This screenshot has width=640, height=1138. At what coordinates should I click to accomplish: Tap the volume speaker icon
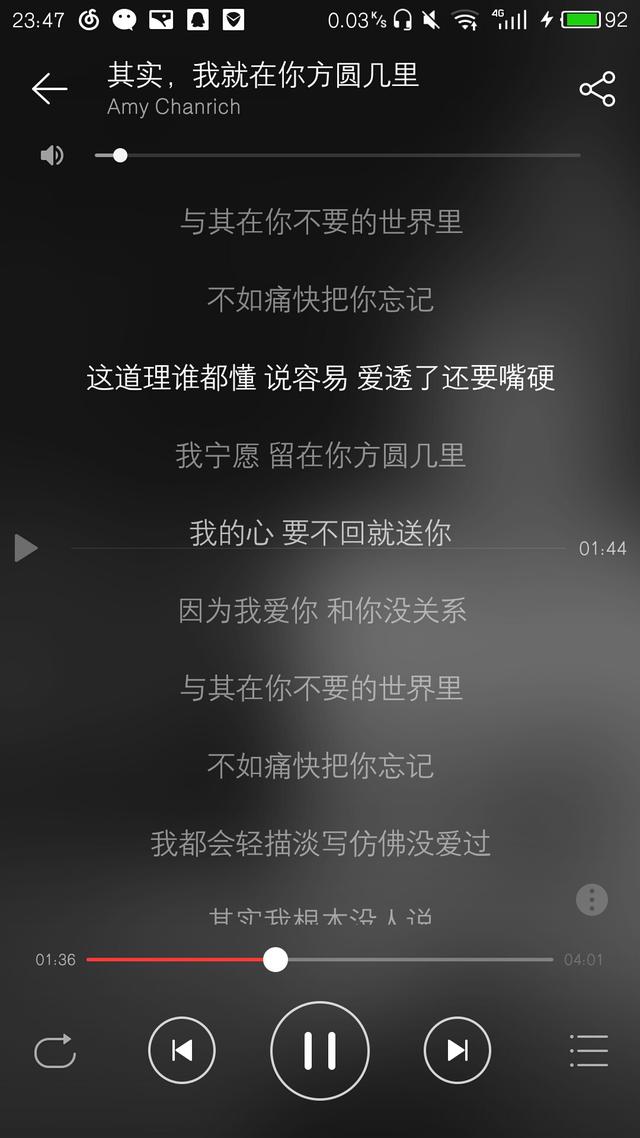pyautogui.click(x=52, y=155)
